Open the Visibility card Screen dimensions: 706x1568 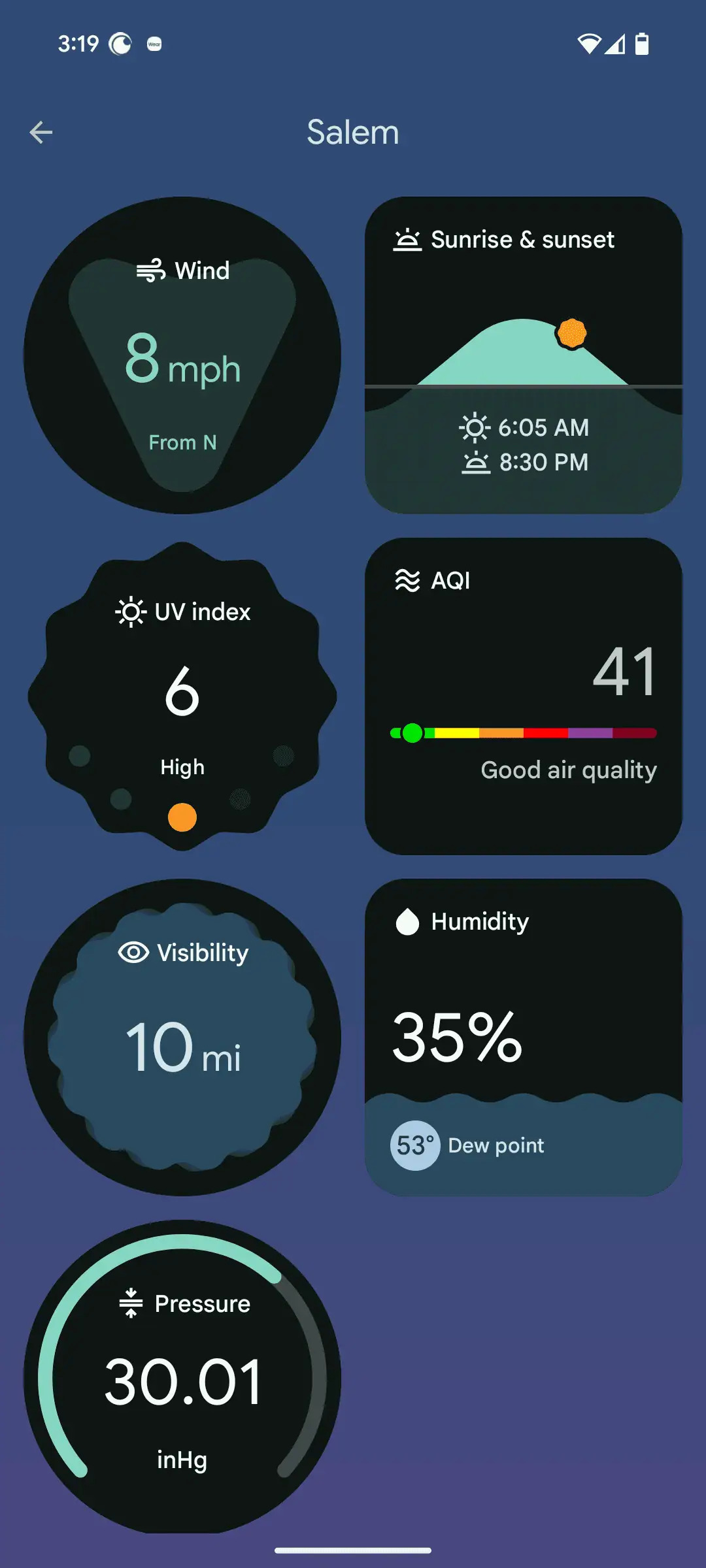click(182, 1037)
